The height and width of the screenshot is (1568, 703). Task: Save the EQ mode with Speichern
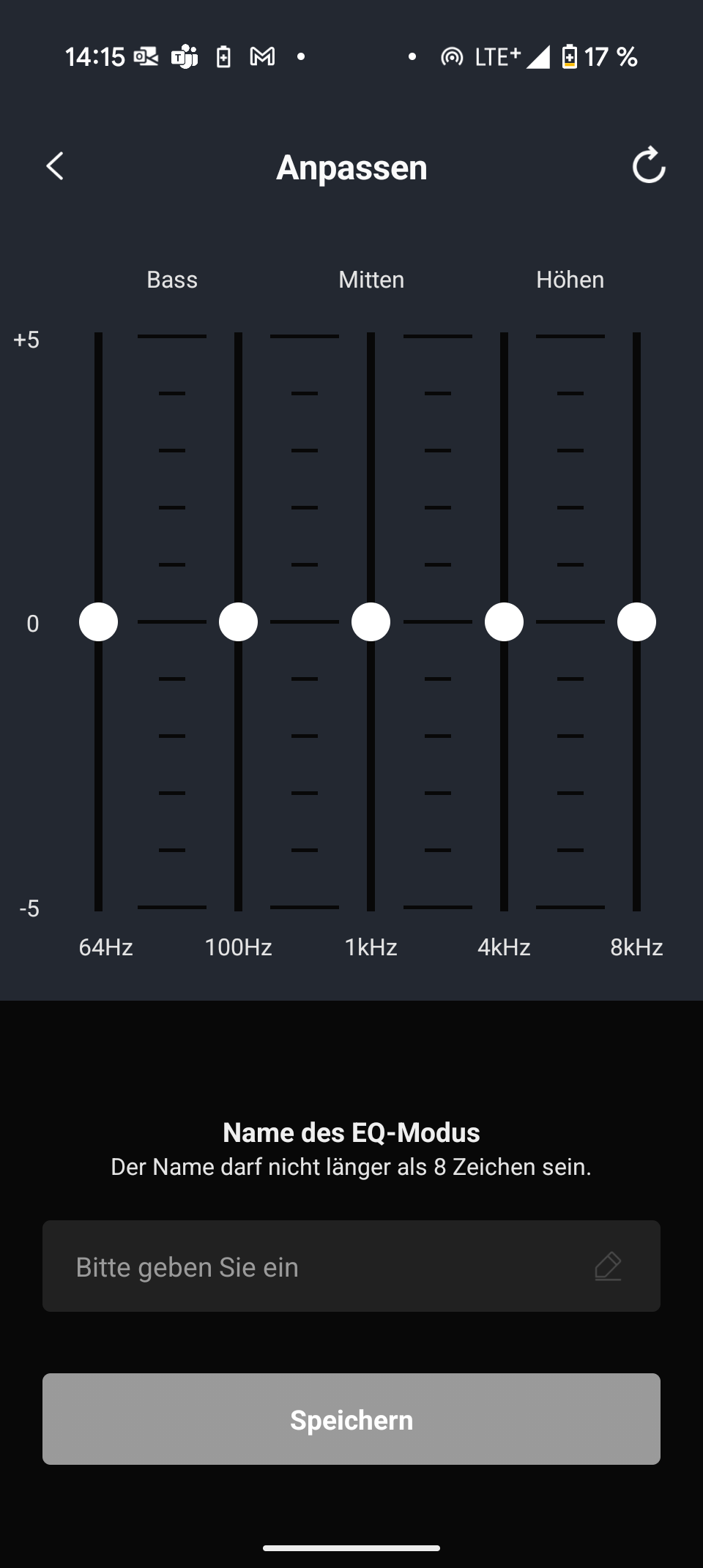(x=351, y=1419)
